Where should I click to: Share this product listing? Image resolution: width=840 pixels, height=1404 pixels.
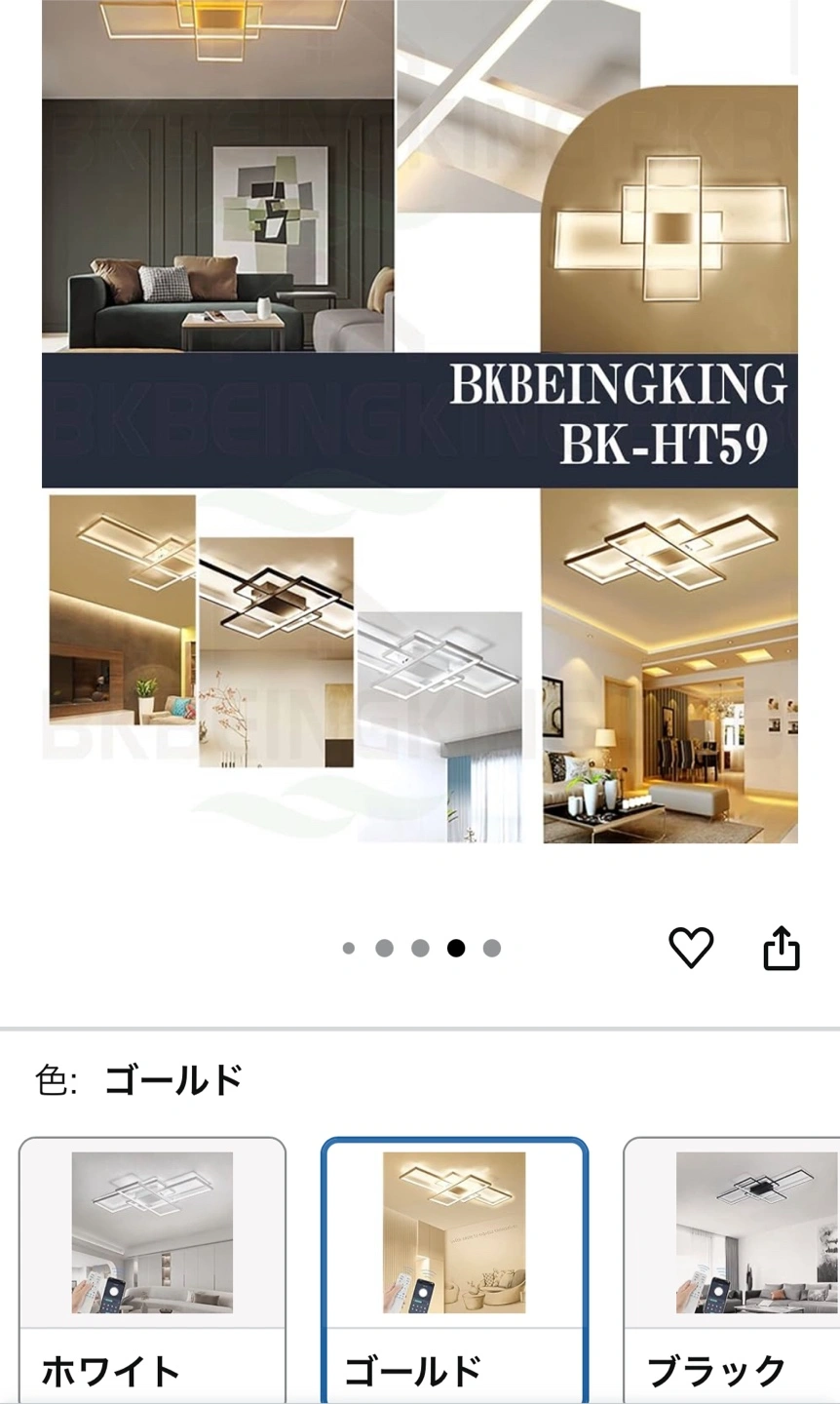point(781,948)
